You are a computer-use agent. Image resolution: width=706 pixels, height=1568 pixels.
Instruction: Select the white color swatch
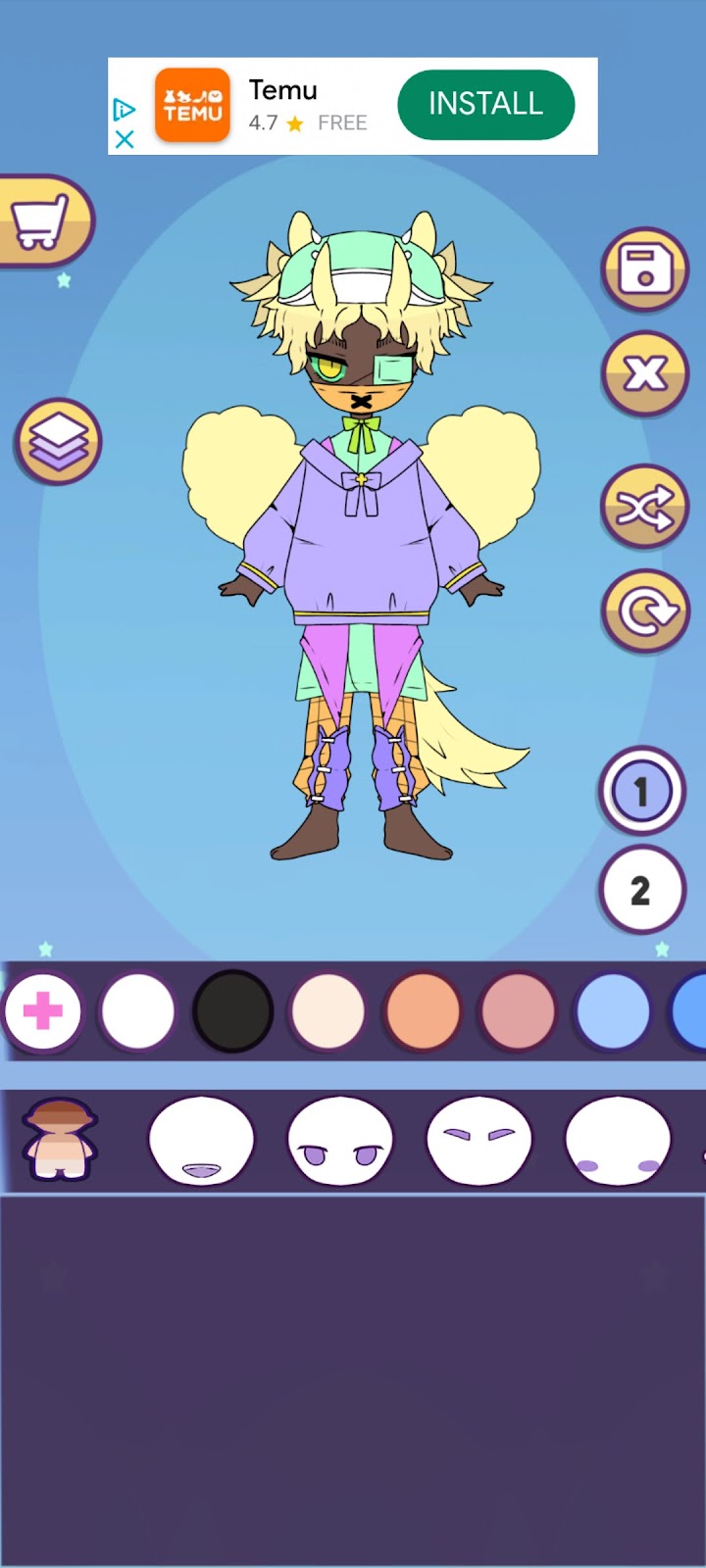[137, 1011]
